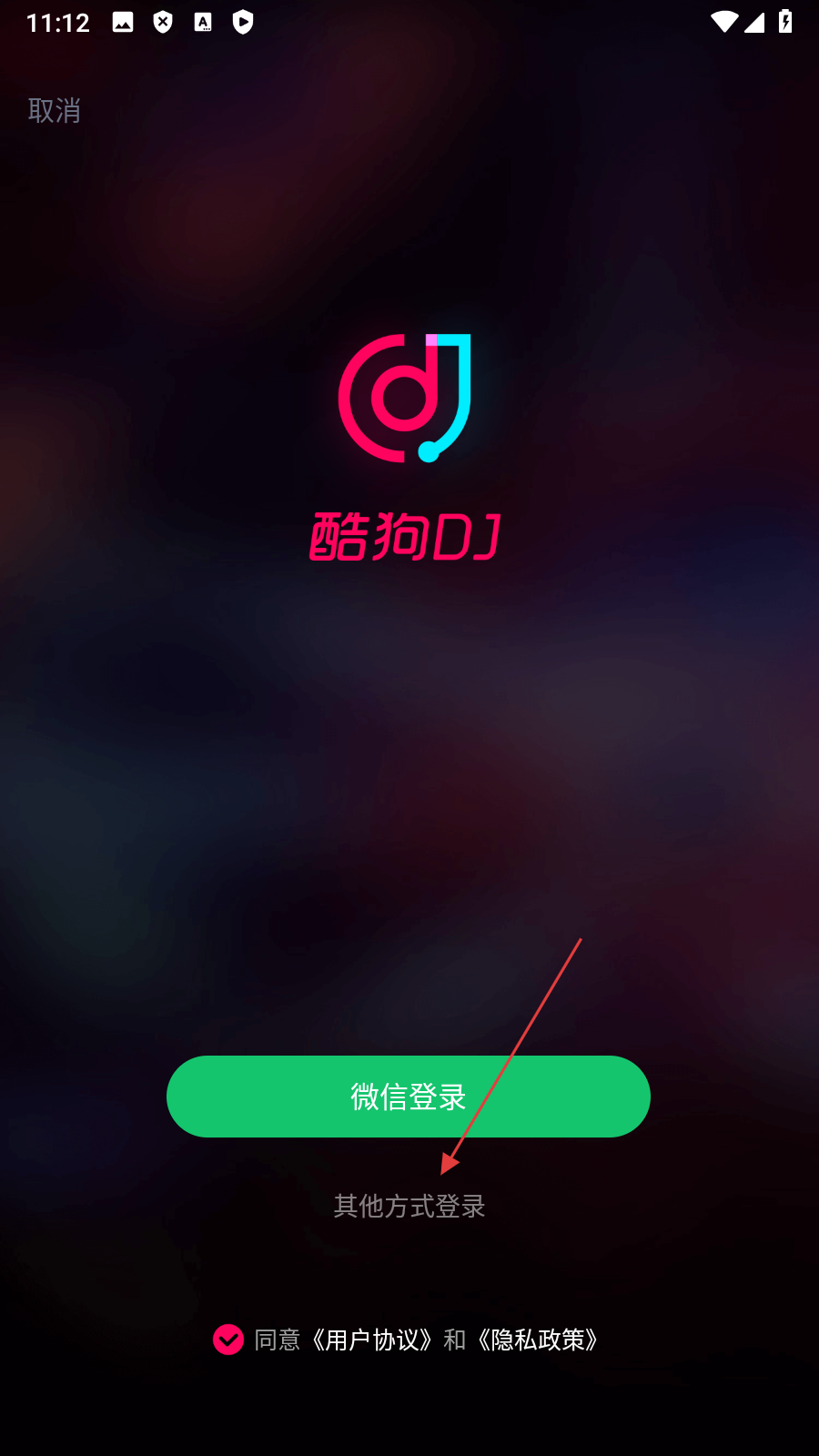Image resolution: width=819 pixels, height=1456 pixels.
Task: Tap 取消 to cancel login
Action: (55, 111)
